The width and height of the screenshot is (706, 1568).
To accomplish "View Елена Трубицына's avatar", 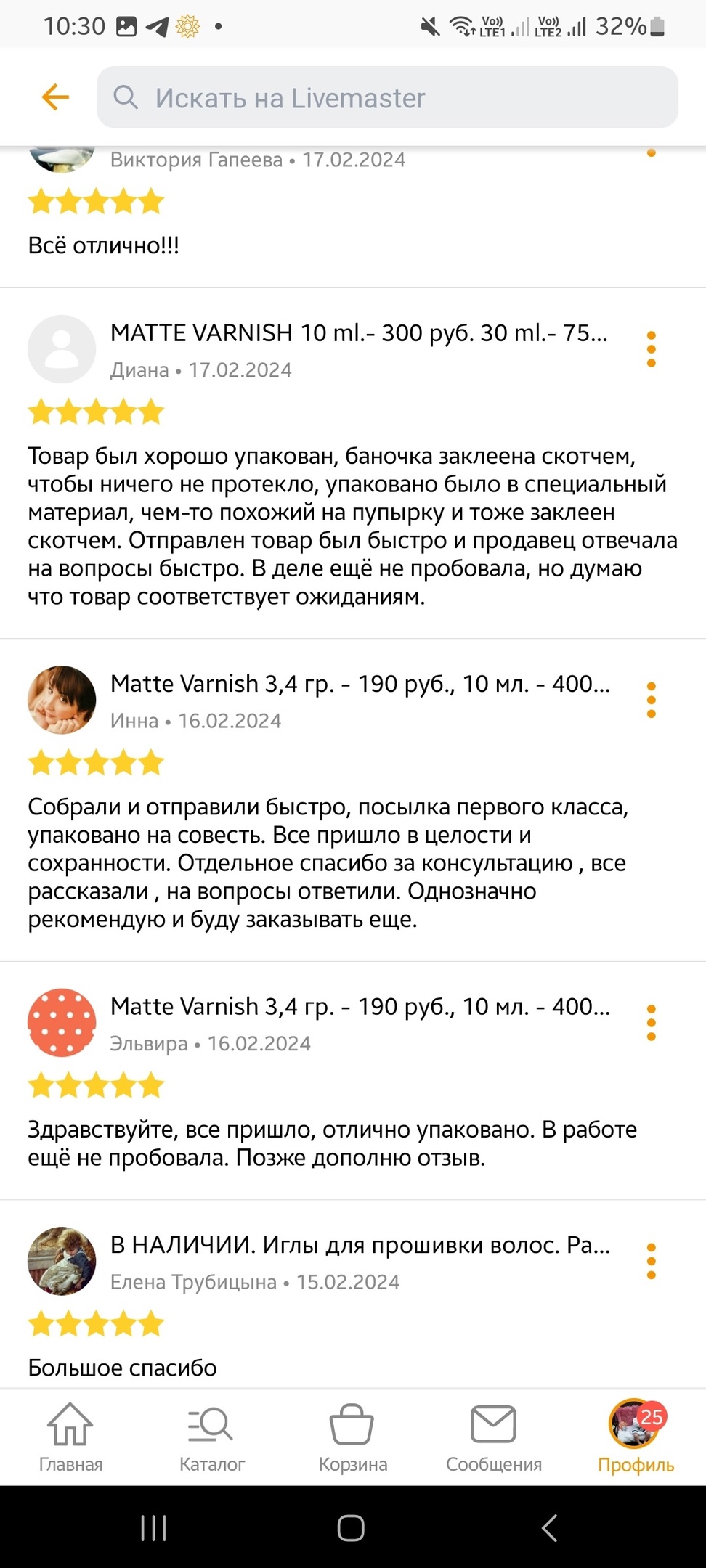I will pyautogui.click(x=62, y=1262).
